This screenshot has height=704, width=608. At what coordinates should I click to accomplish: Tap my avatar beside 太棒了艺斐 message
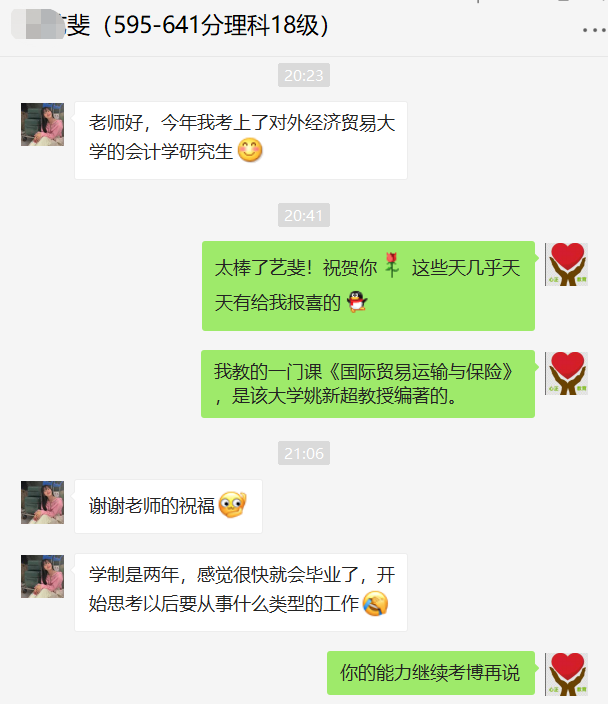[566, 265]
